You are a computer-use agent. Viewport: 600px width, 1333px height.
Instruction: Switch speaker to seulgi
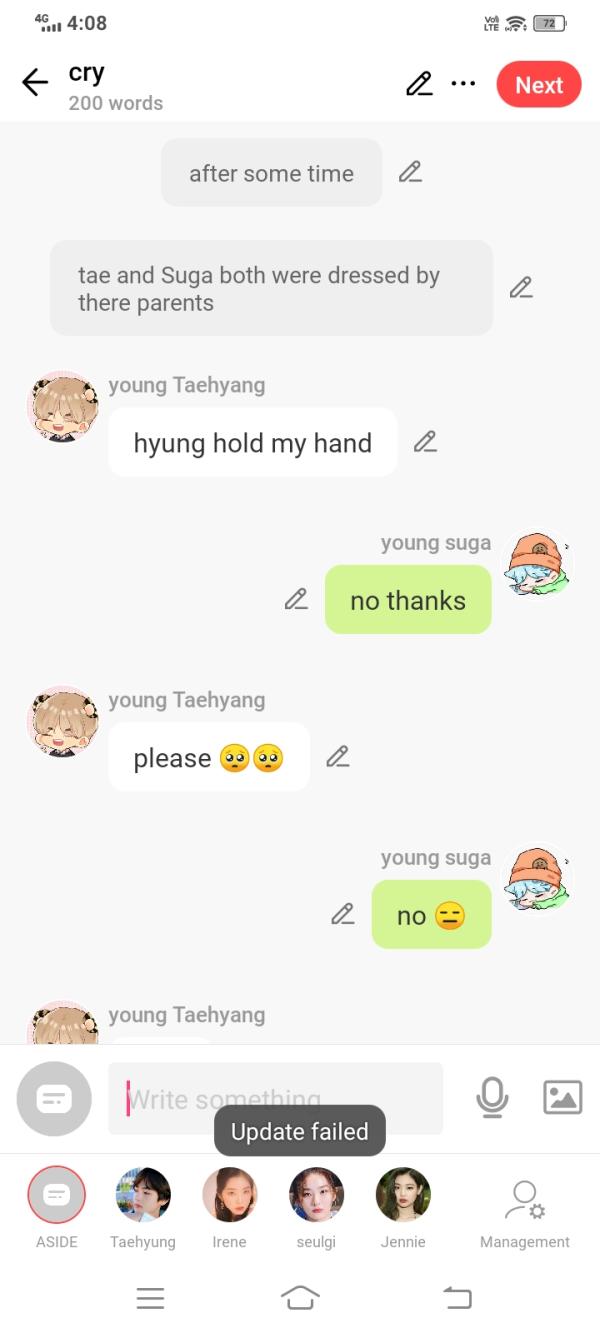316,1195
